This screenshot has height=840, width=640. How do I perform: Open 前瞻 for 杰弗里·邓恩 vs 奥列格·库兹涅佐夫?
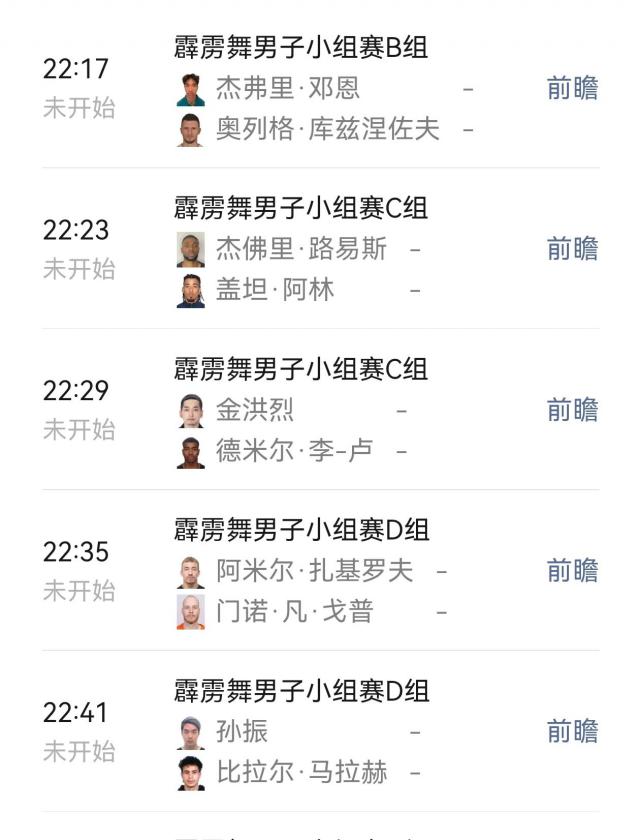pyautogui.click(x=572, y=88)
